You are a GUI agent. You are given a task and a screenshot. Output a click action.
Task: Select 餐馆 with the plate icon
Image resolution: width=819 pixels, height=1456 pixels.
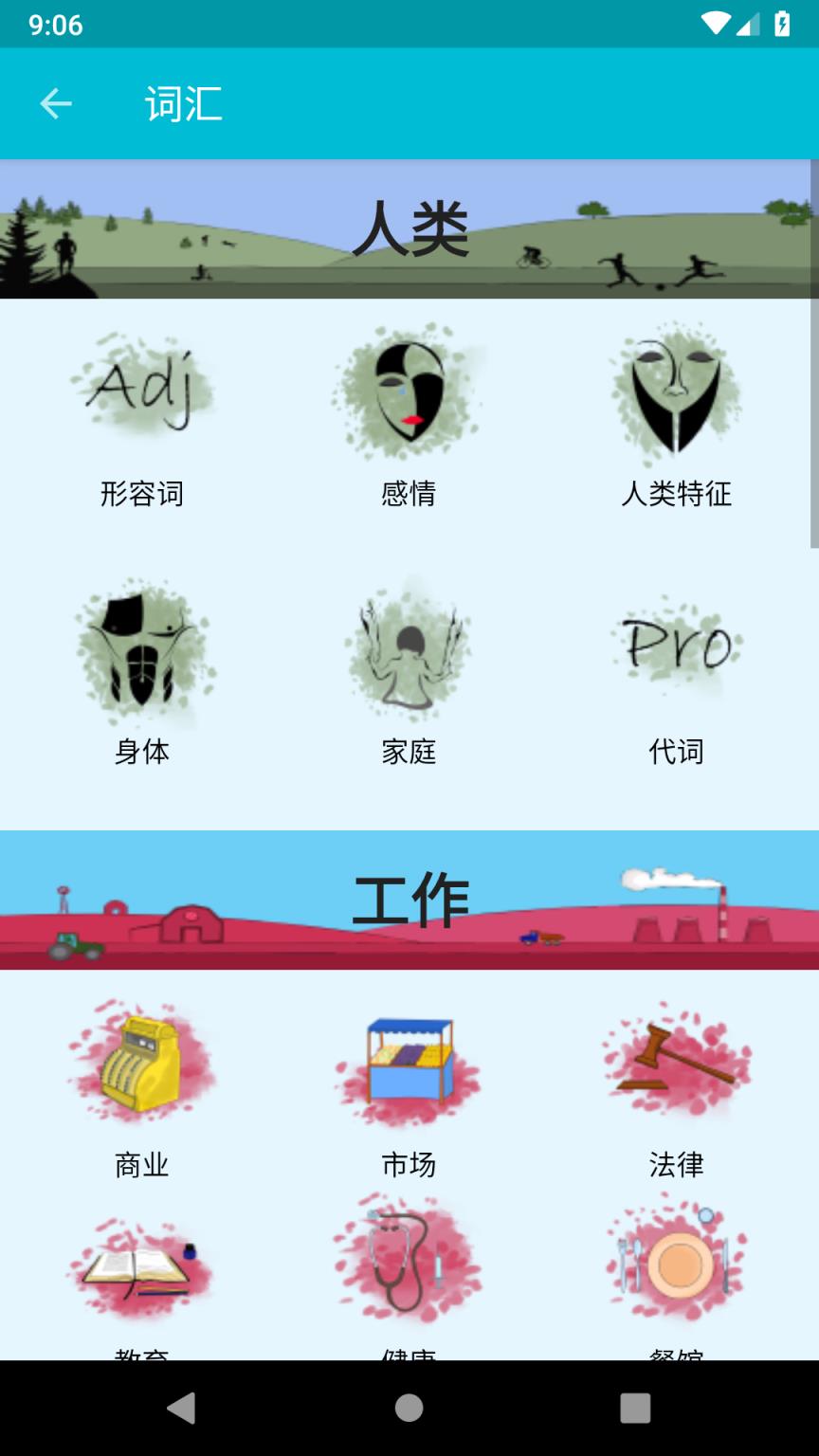(x=675, y=1261)
